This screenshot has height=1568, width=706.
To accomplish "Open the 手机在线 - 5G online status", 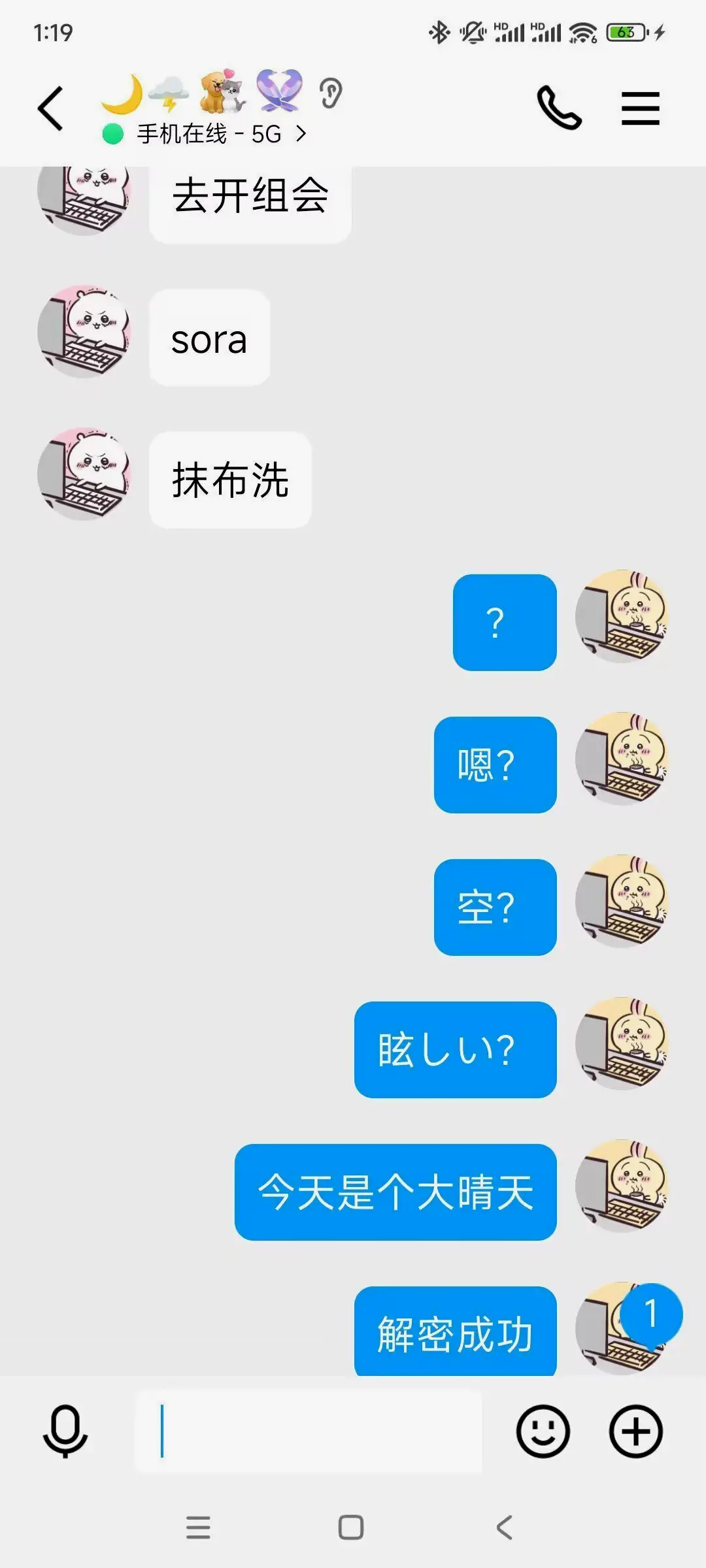I will [208, 134].
